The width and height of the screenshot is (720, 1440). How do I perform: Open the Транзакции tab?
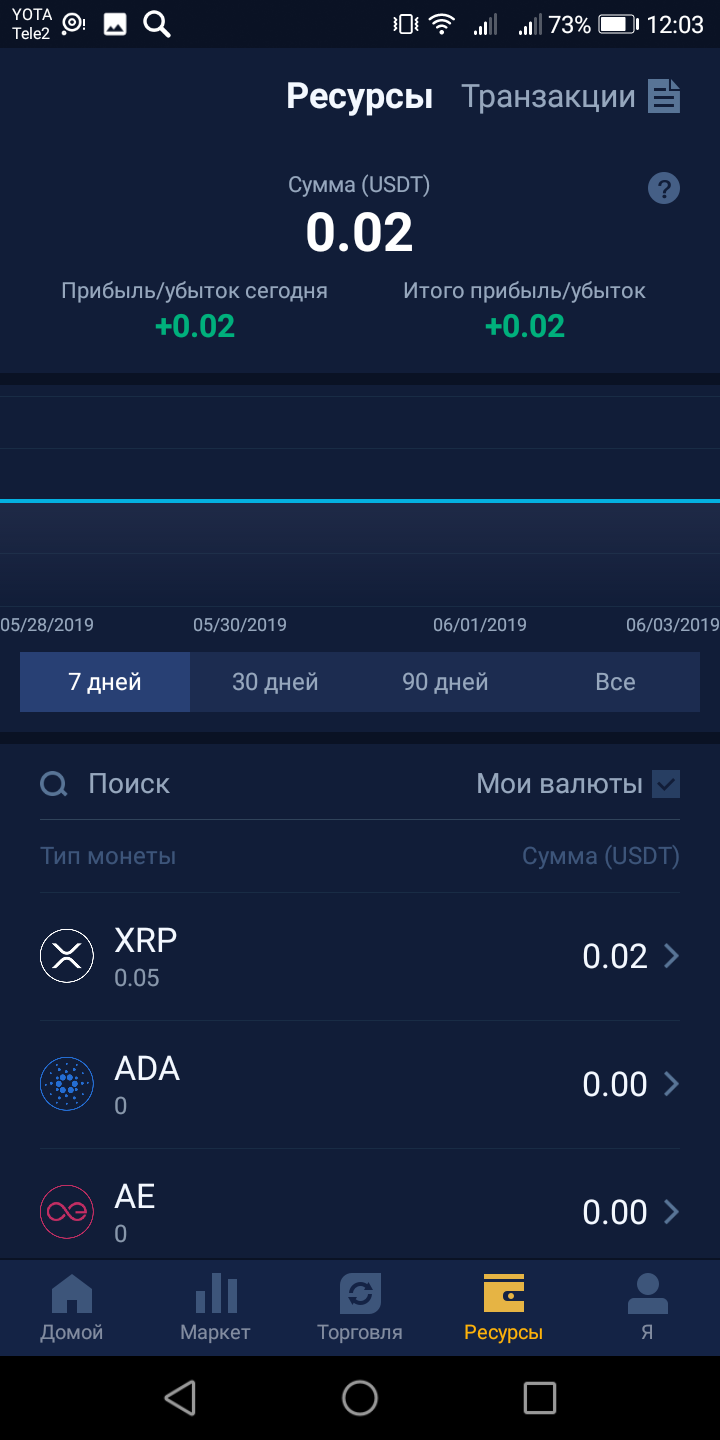tap(570, 97)
